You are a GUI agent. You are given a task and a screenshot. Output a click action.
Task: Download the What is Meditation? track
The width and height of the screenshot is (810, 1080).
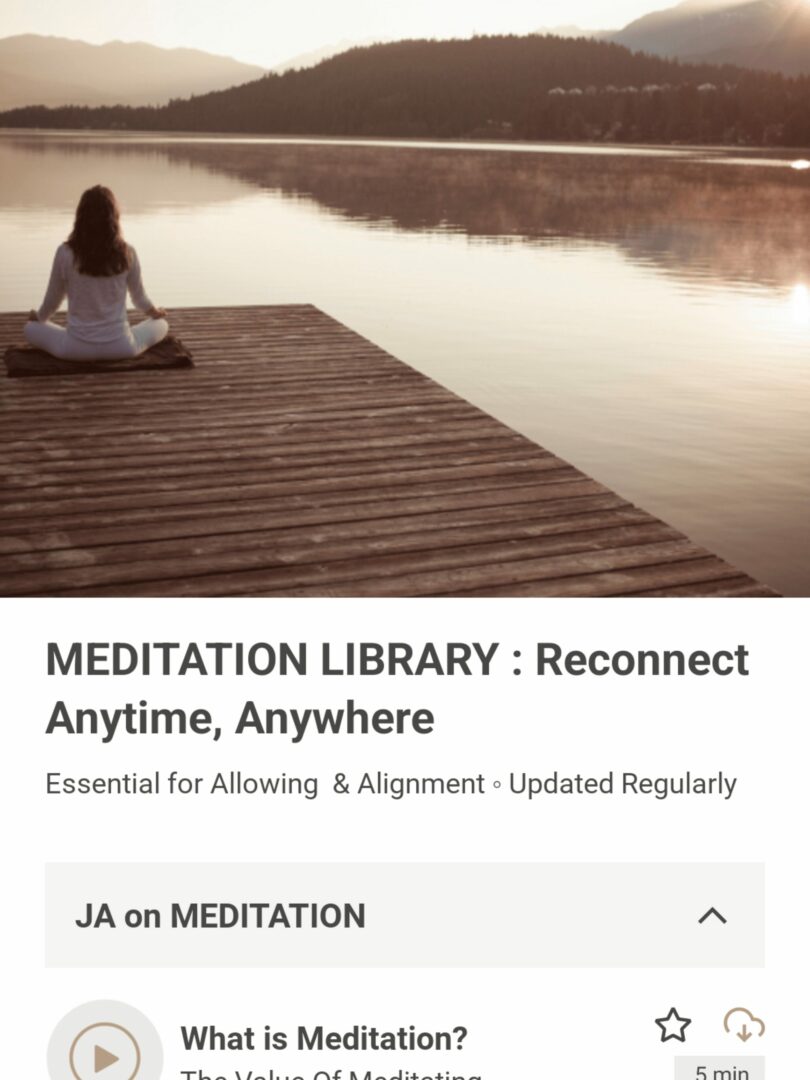[x=744, y=1026]
